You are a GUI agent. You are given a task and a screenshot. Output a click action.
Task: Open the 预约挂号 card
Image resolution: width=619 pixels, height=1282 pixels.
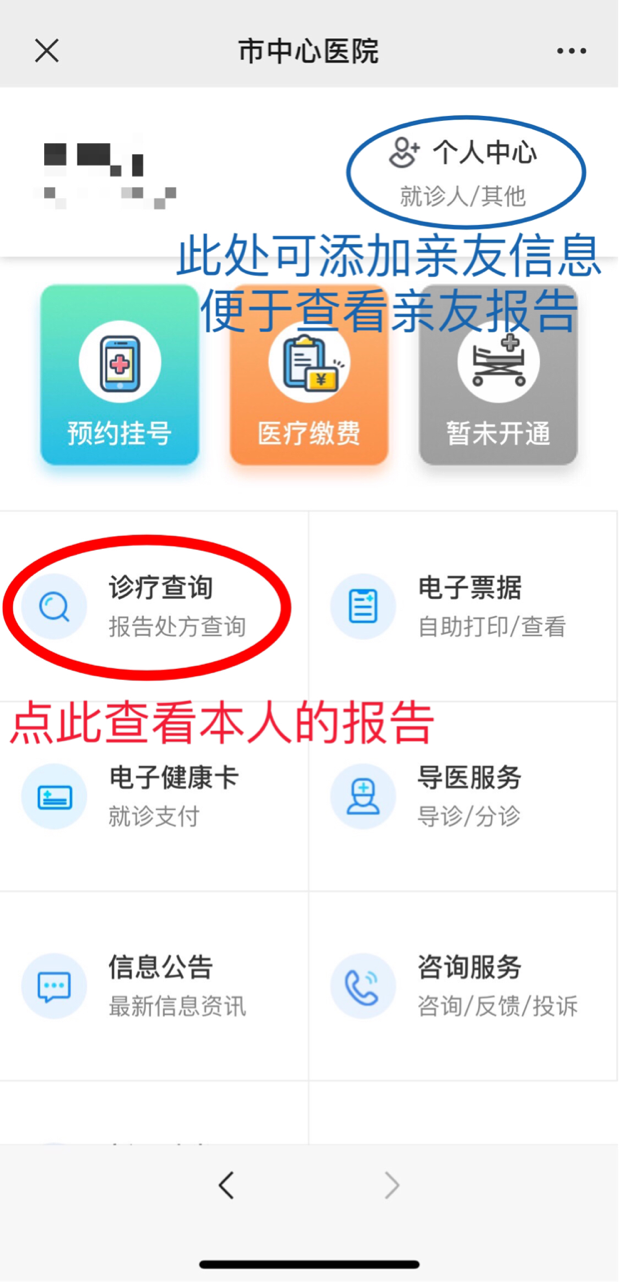[119, 376]
